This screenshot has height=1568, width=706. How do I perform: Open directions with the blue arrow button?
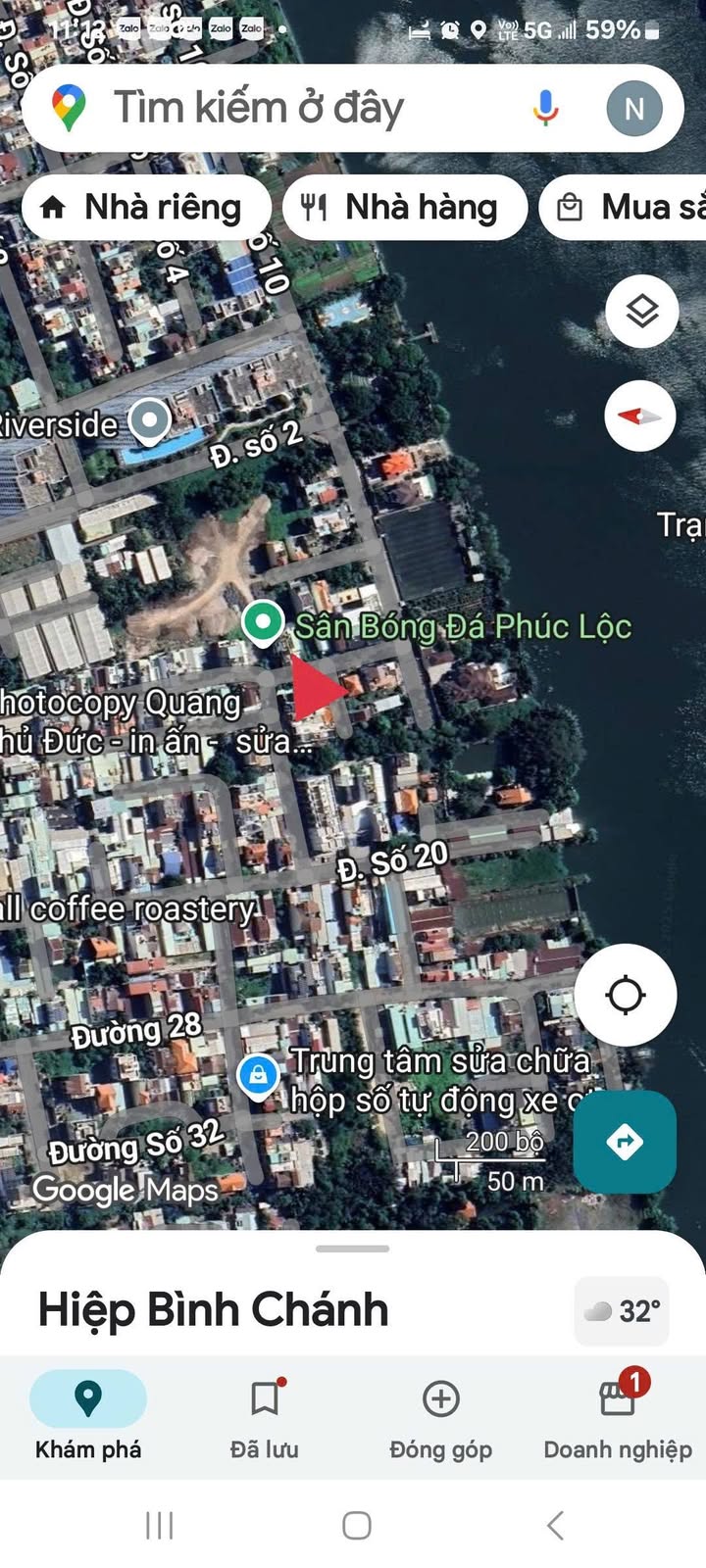(625, 1142)
